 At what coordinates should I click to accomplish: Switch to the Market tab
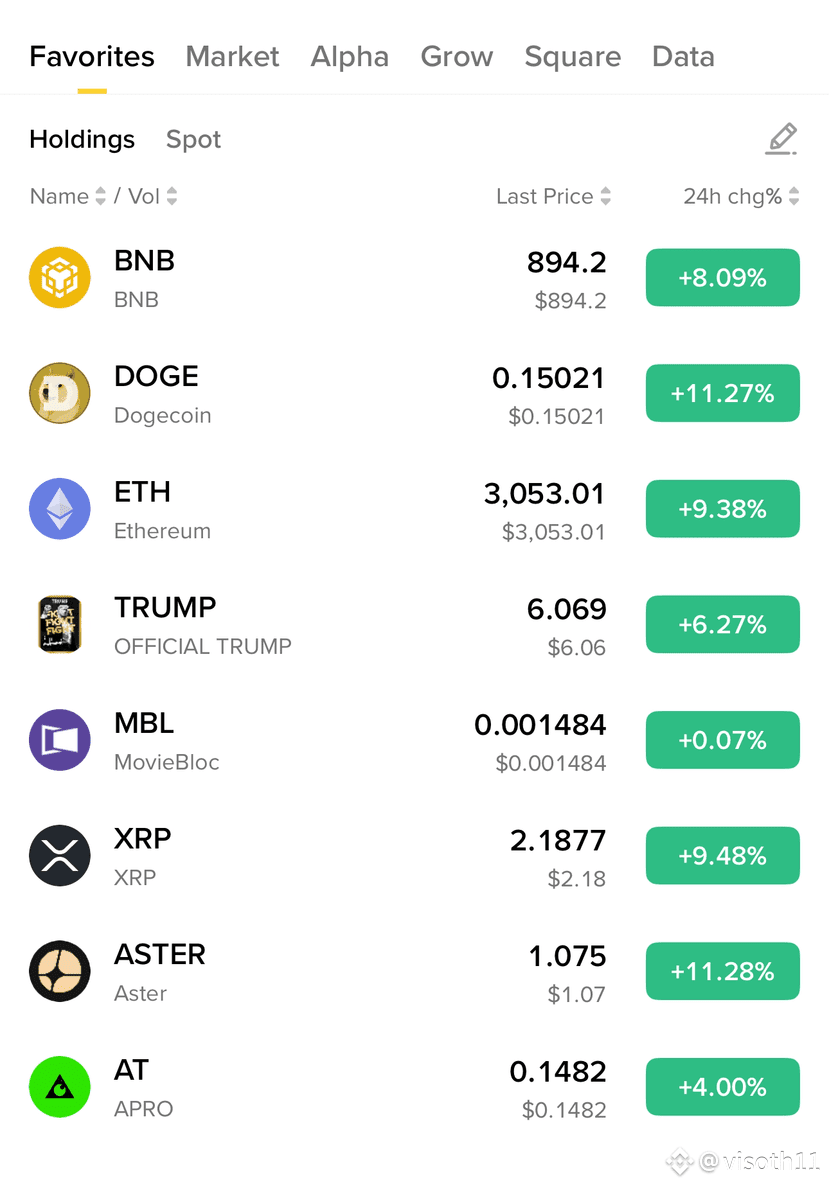pyautogui.click(x=232, y=57)
